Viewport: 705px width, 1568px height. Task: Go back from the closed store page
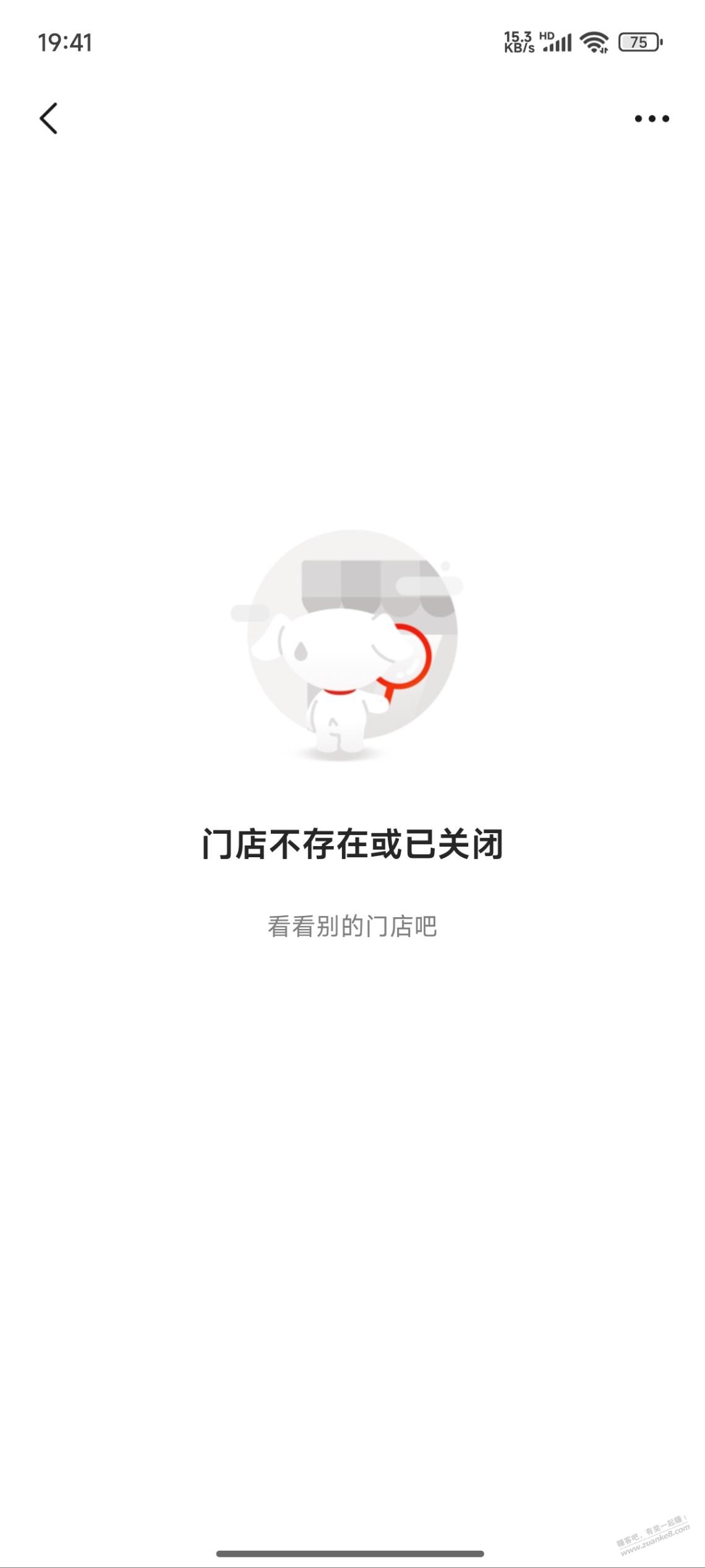(x=48, y=118)
